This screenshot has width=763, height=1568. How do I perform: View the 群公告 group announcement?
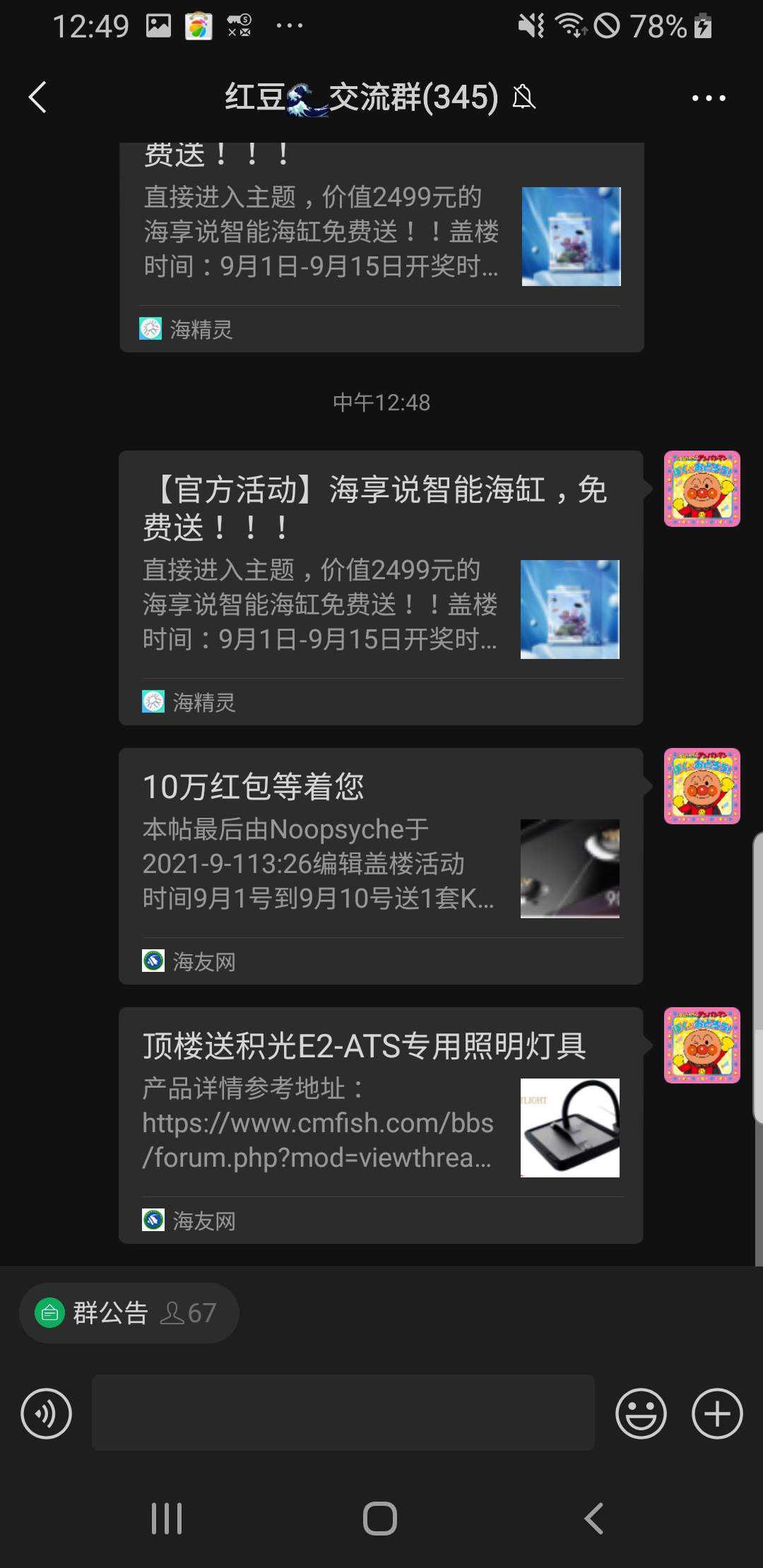pos(129,1313)
